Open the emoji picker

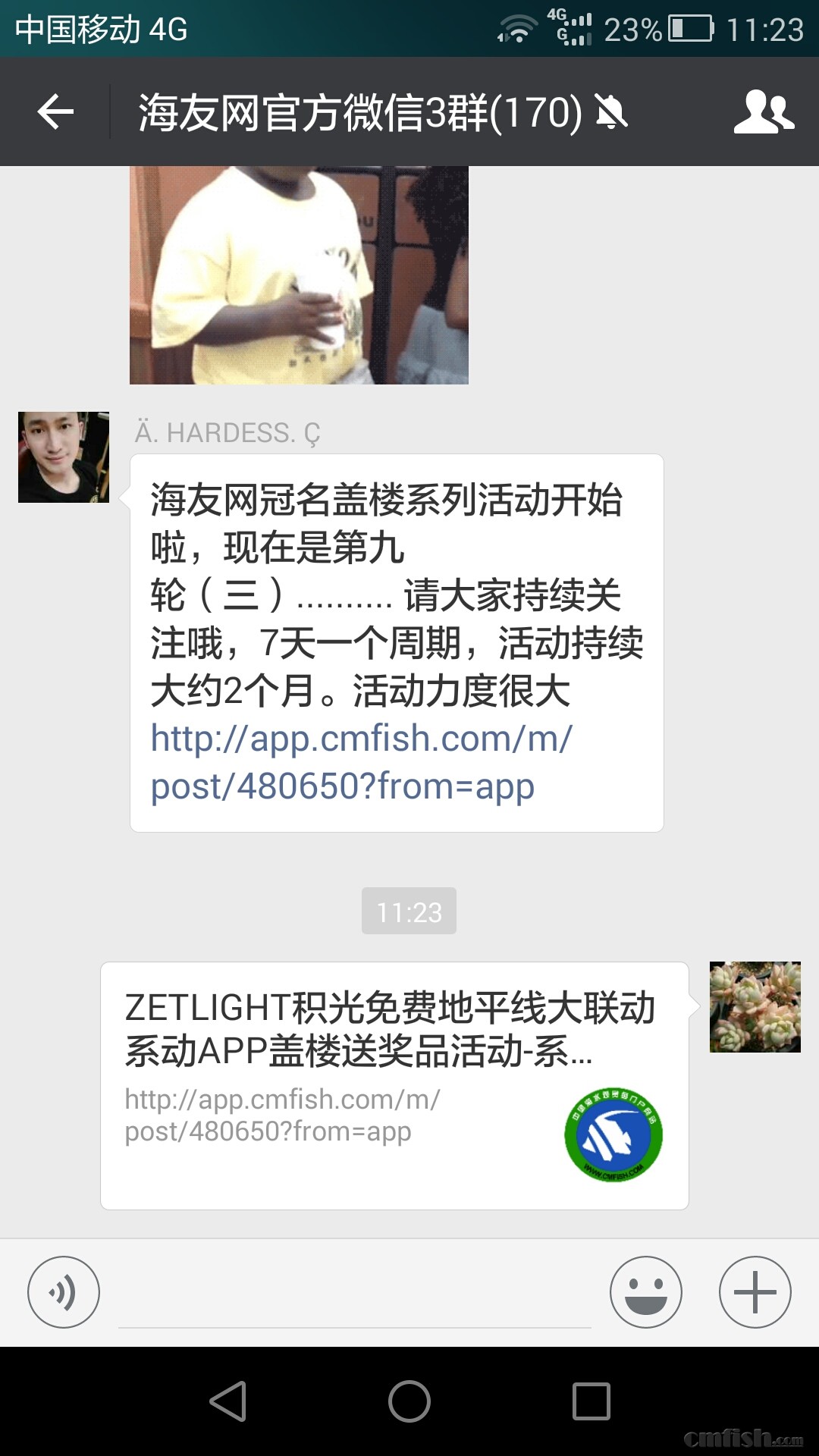coord(645,1291)
